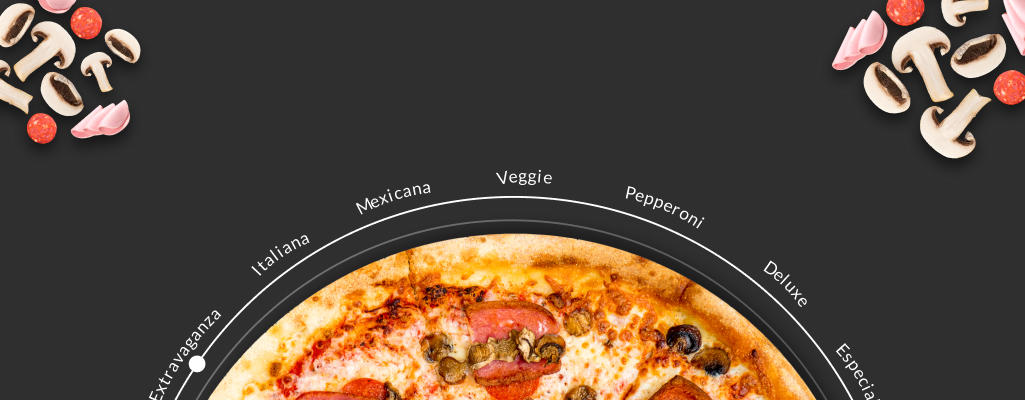
Task: Select Pepperoni on the arc selector
Action: click(x=664, y=206)
